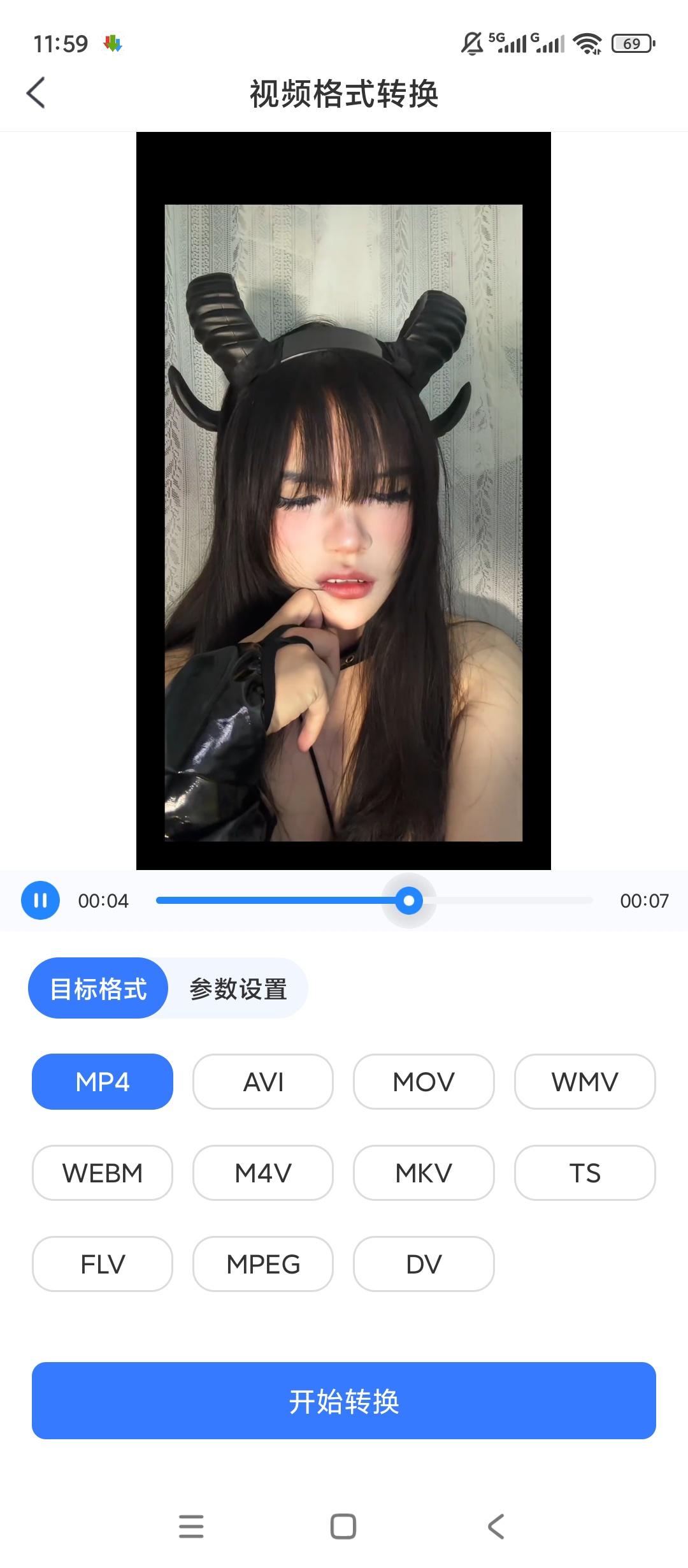
Task: Start conversion with 开始转换 button
Action: point(344,1401)
